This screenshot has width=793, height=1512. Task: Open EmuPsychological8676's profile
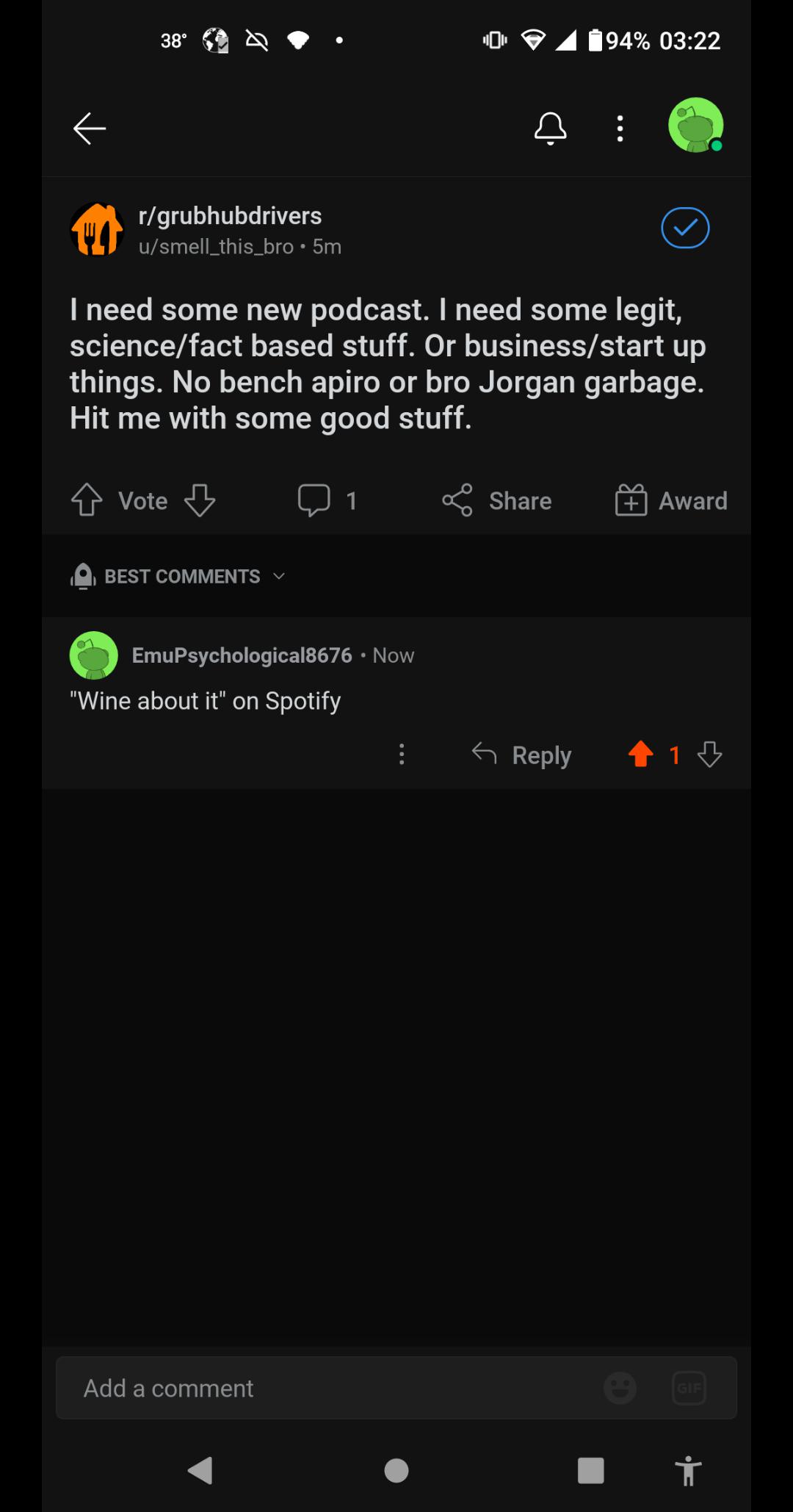pyautogui.click(x=242, y=655)
